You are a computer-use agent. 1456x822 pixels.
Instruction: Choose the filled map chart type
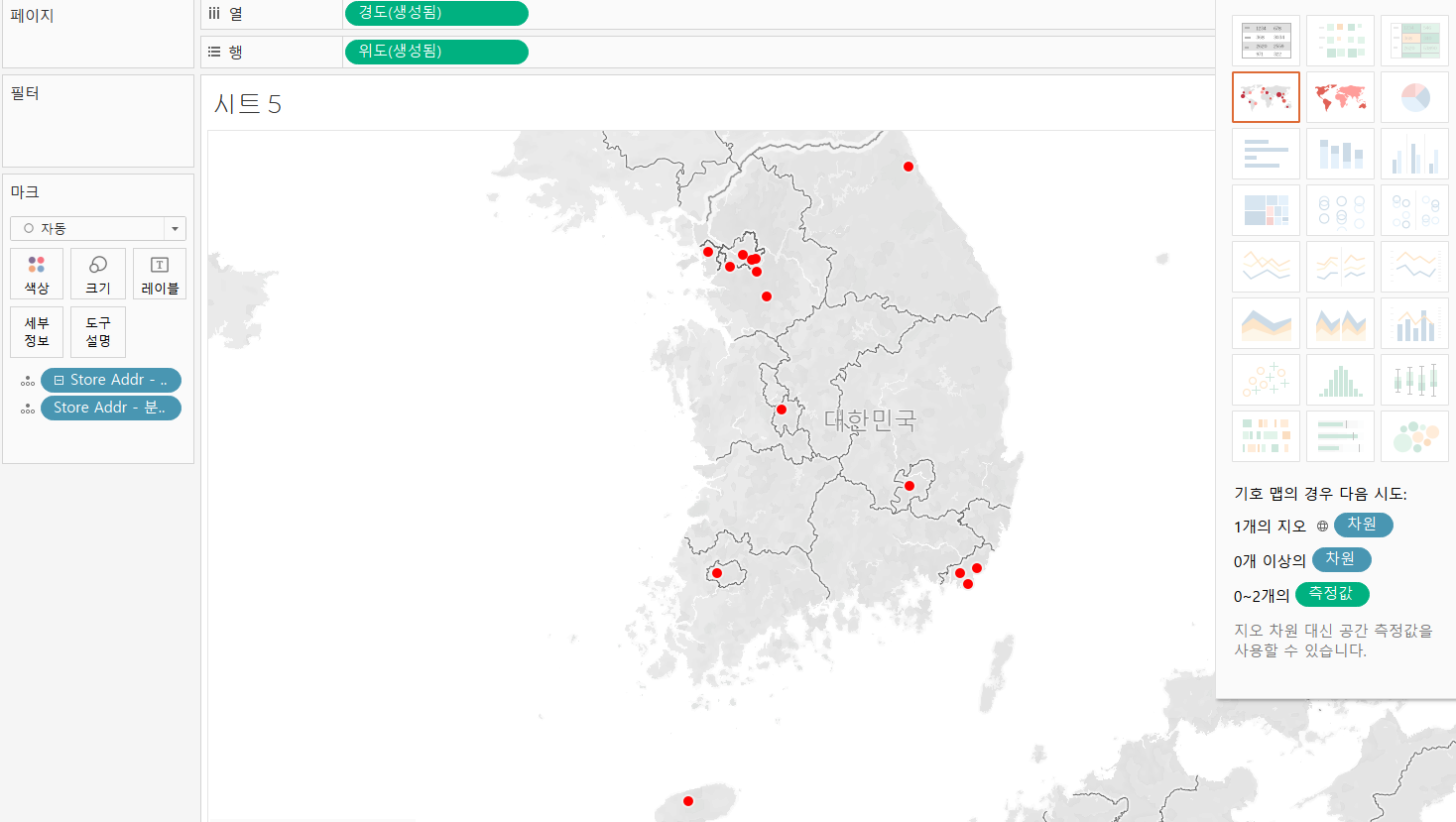(x=1340, y=97)
